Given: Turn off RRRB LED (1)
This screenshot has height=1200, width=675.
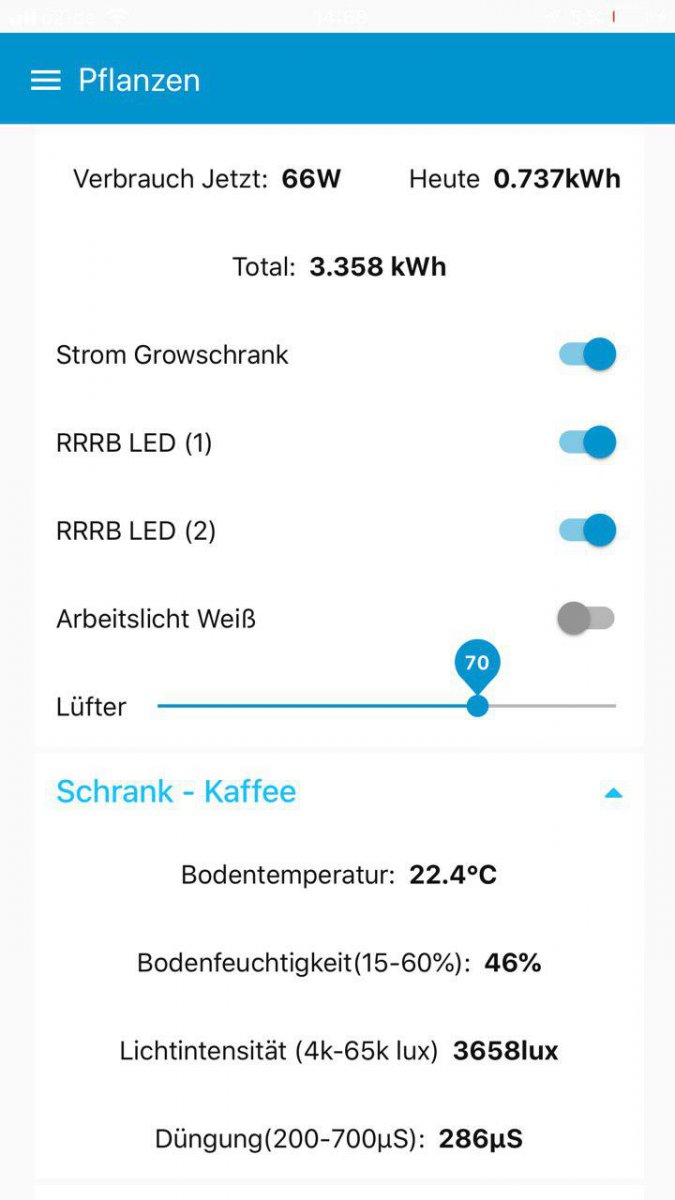Looking at the screenshot, I should tap(587, 442).
